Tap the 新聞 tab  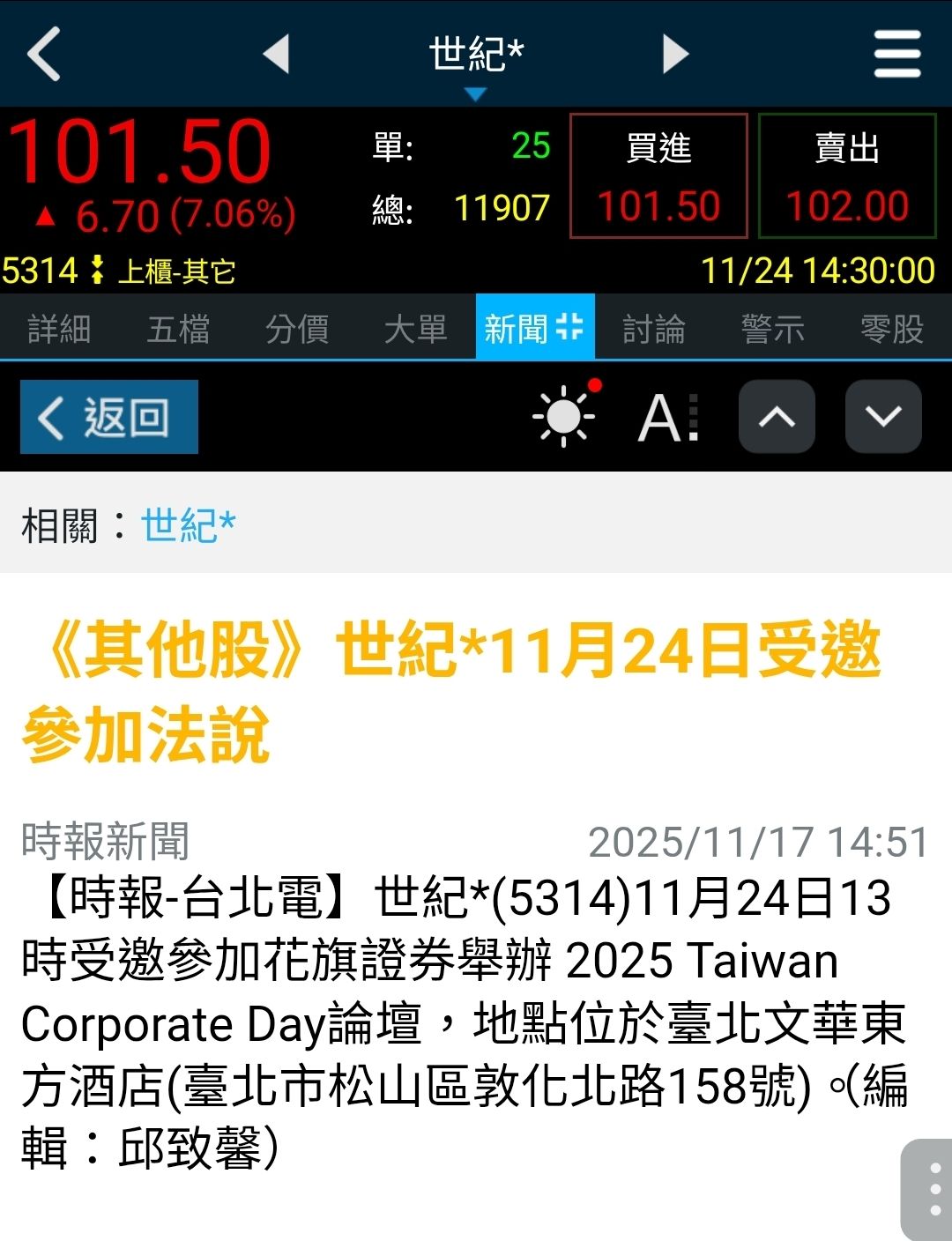[x=534, y=329]
